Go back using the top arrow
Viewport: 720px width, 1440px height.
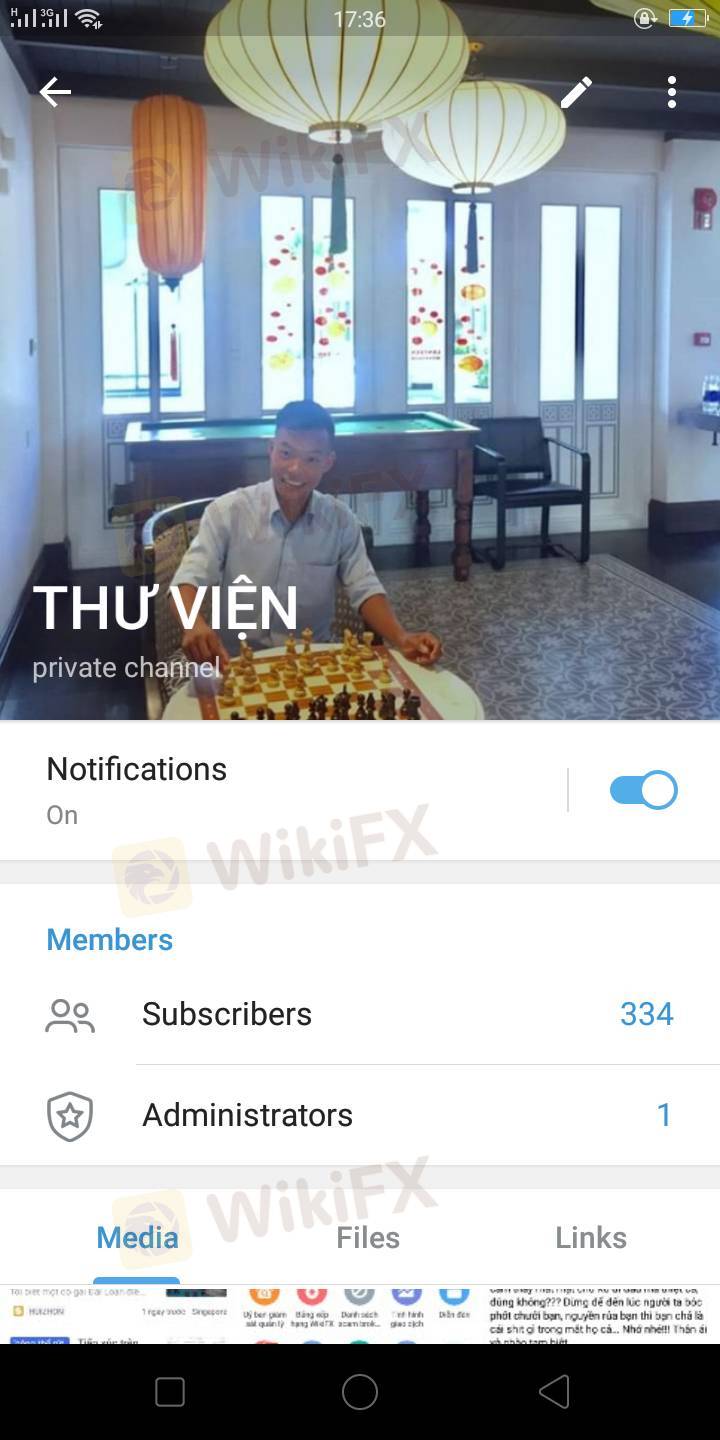point(55,92)
